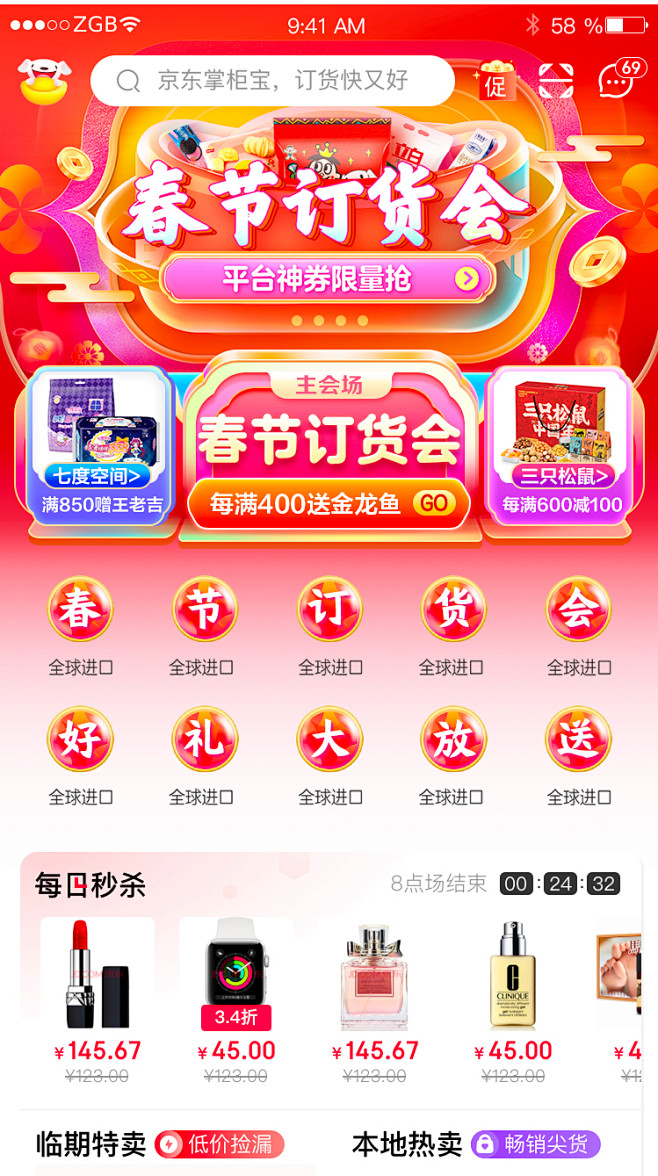658x1176 pixels.
Task: Open messages with 69 badge
Action: coord(618,80)
